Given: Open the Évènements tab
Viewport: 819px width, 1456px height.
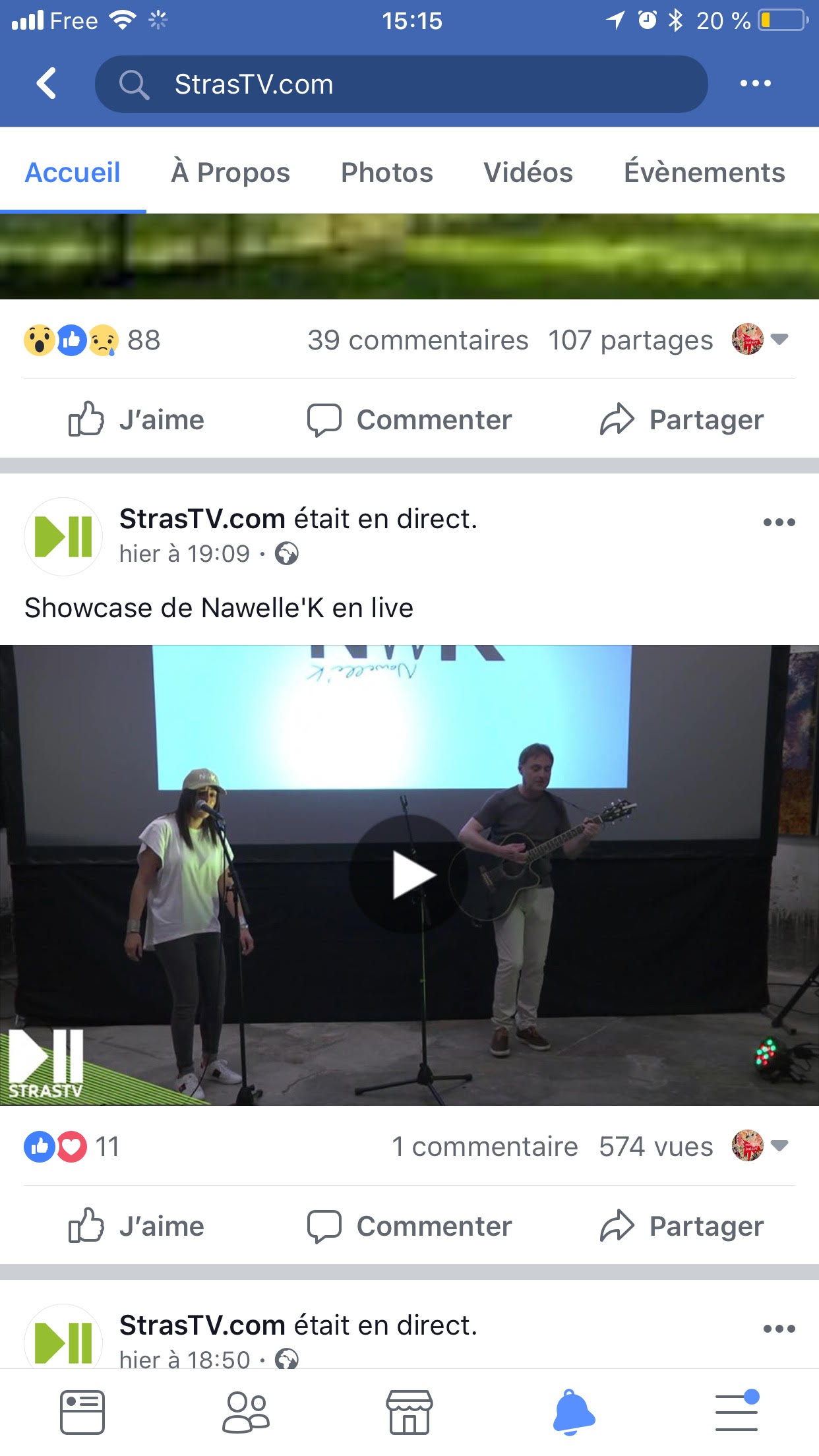Looking at the screenshot, I should 704,173.
